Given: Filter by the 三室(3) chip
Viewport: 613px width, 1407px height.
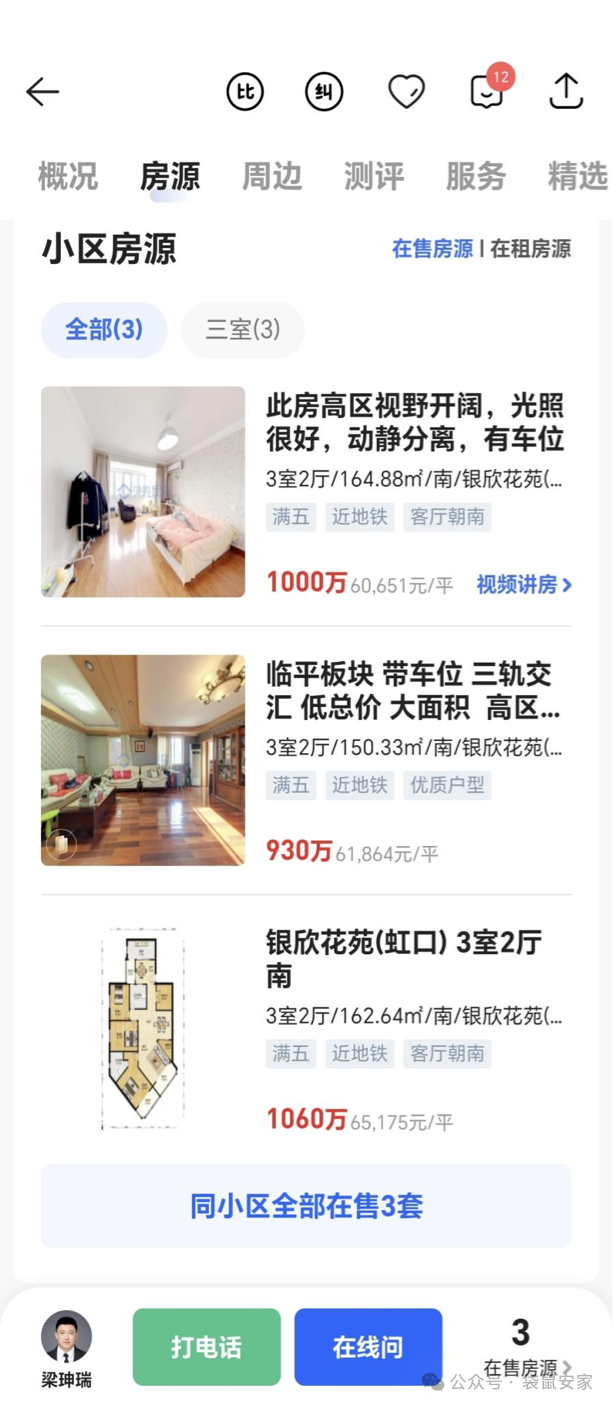Looking at the screenshot, I should [x=243, y=330].
